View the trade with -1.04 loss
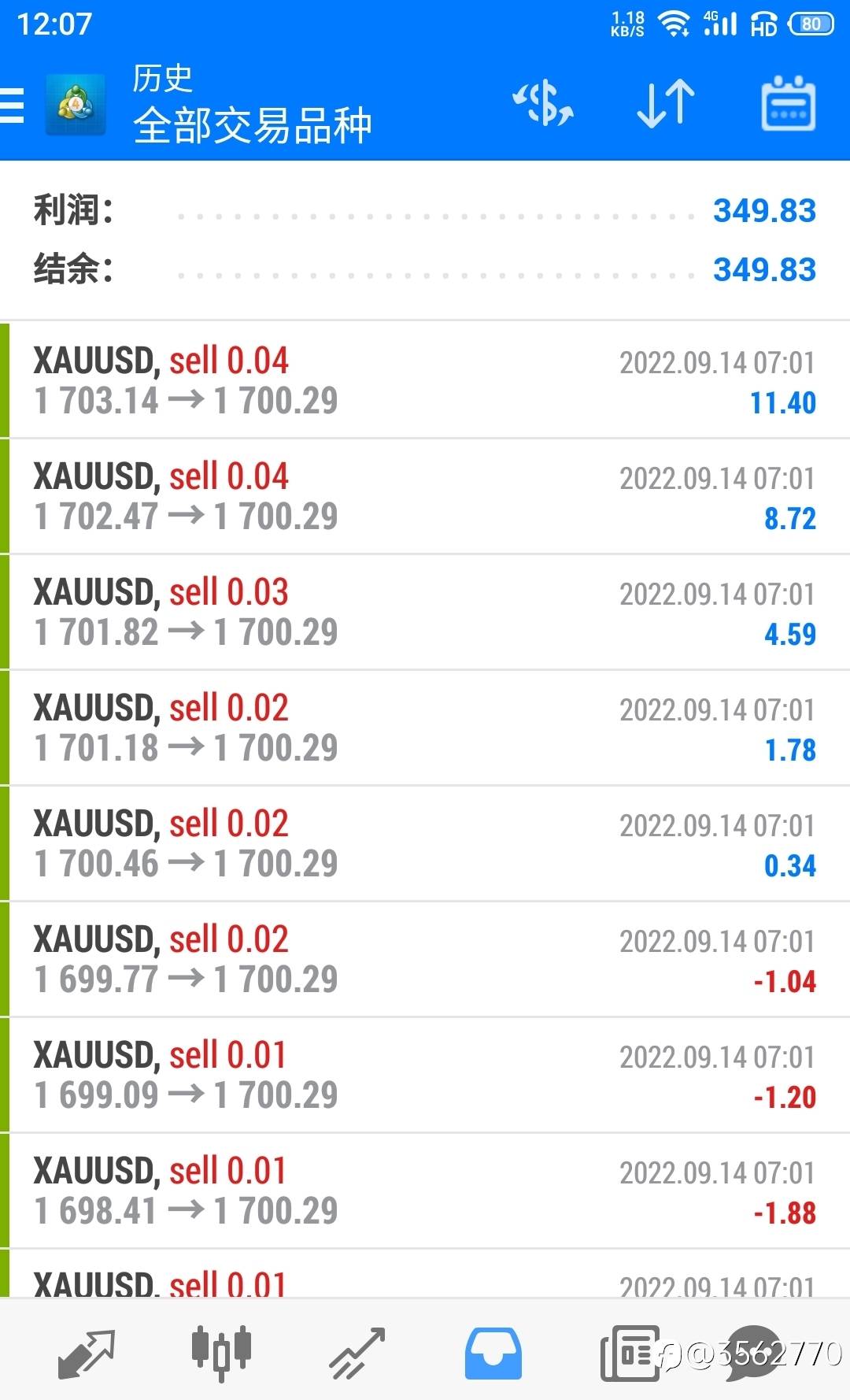 point(425,959)
